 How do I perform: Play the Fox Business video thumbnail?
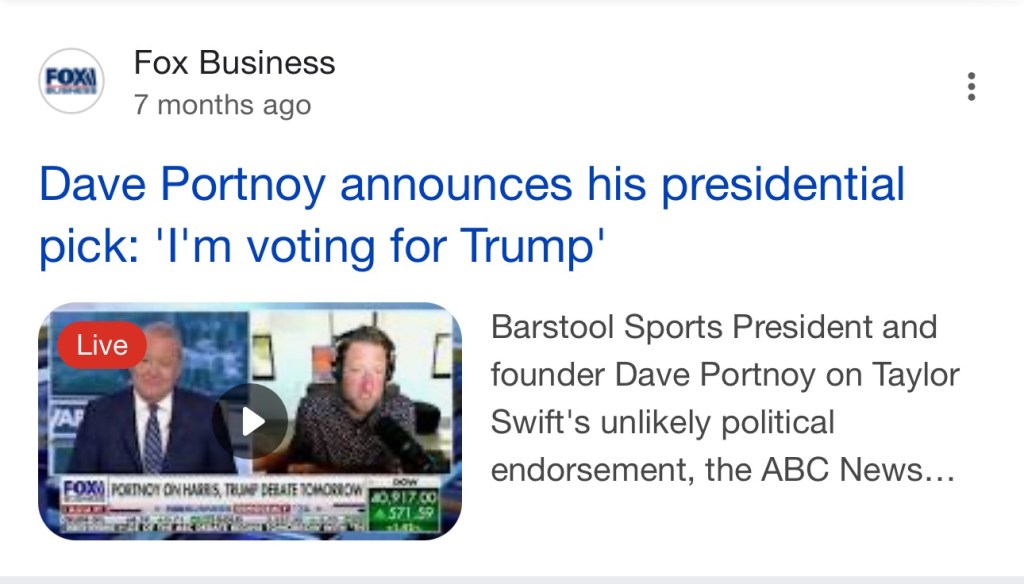pos(250,421)
